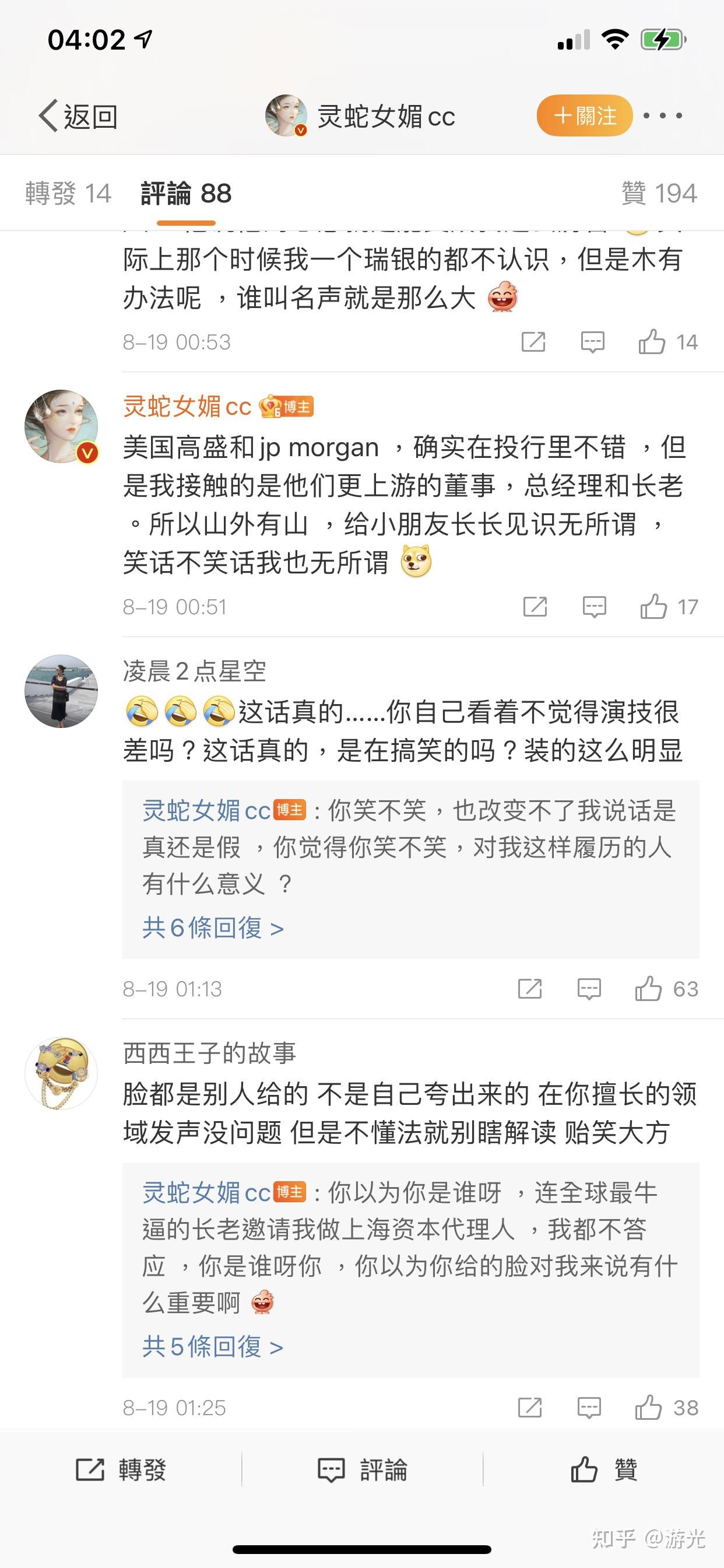Like 西西王子的故事's comment with 38 likes
The image size is (724, 1568).
tap(649, 1408)
